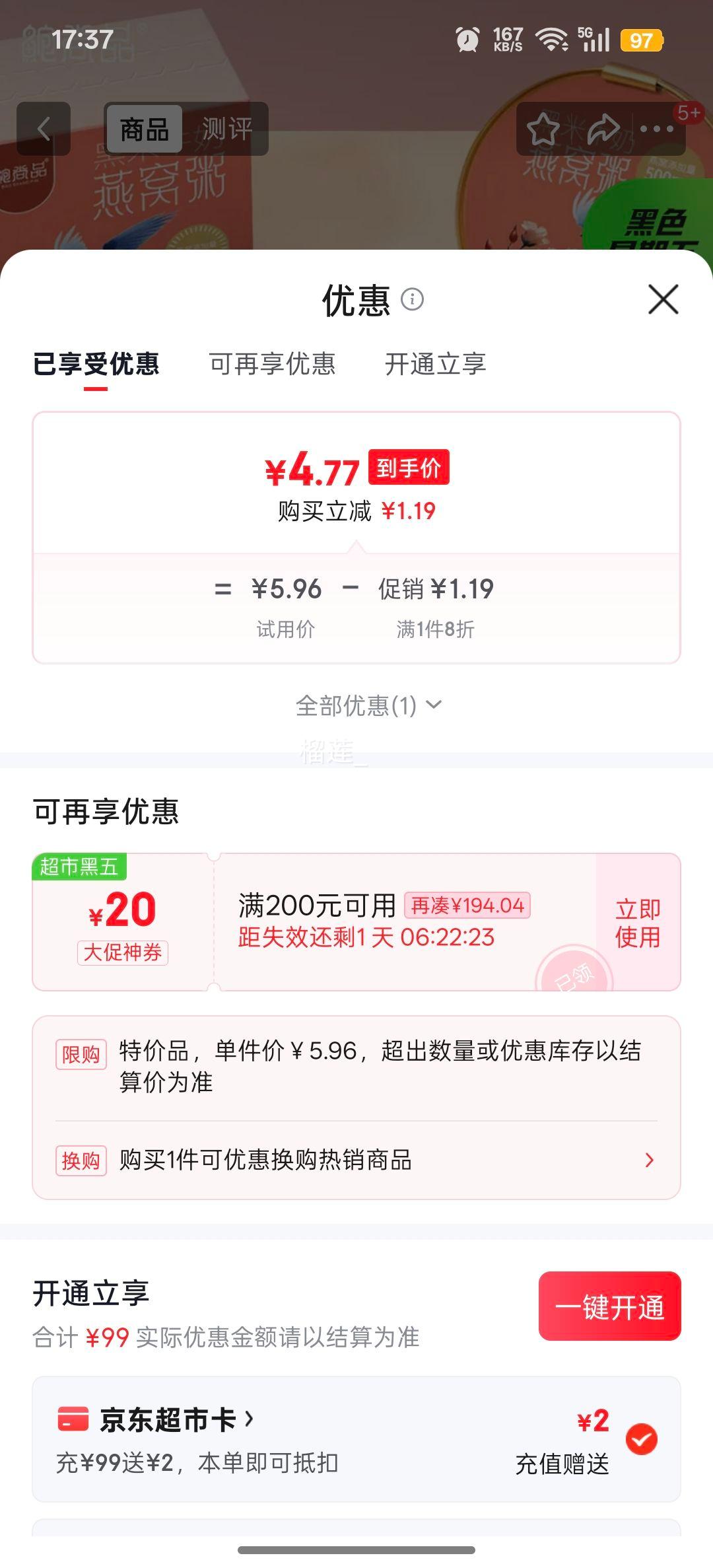Click the back arrow at top left

click(44, 129)
